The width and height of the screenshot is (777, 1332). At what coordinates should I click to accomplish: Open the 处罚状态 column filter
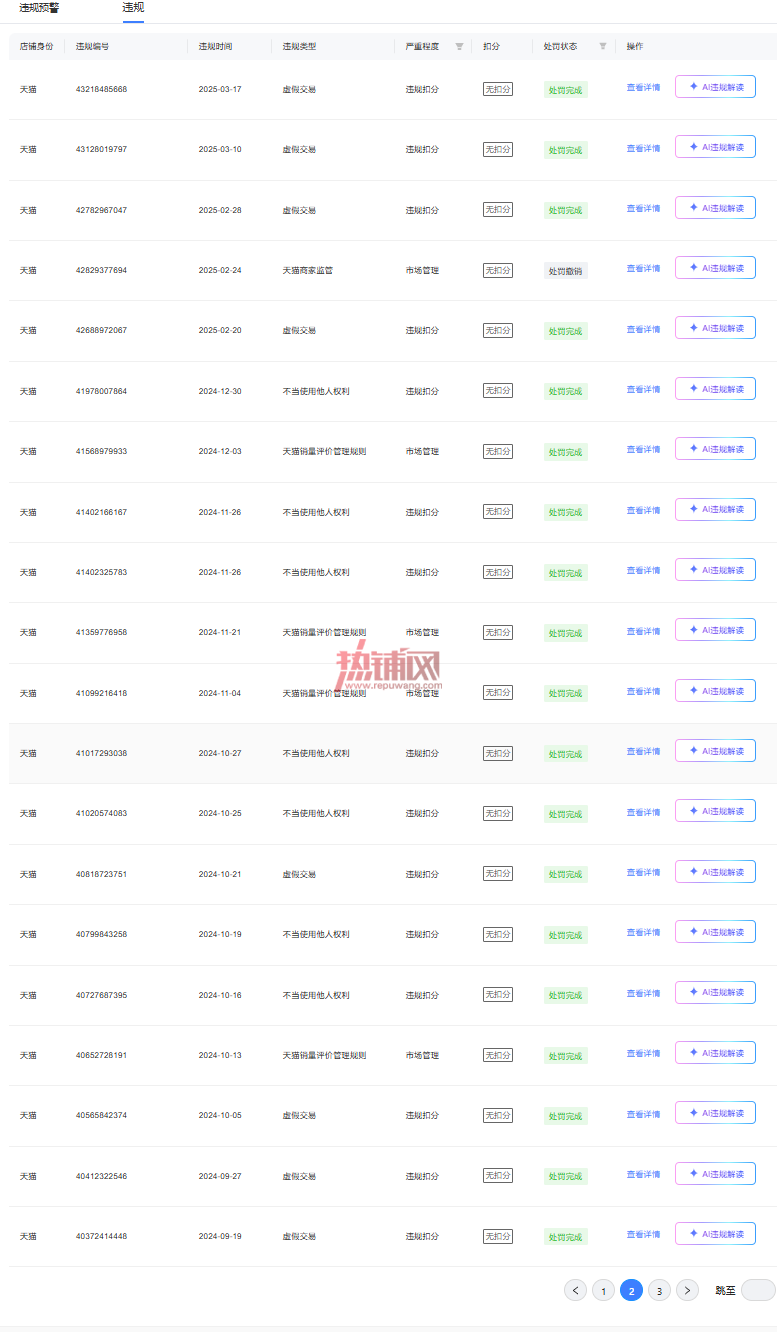pos(603,46)
